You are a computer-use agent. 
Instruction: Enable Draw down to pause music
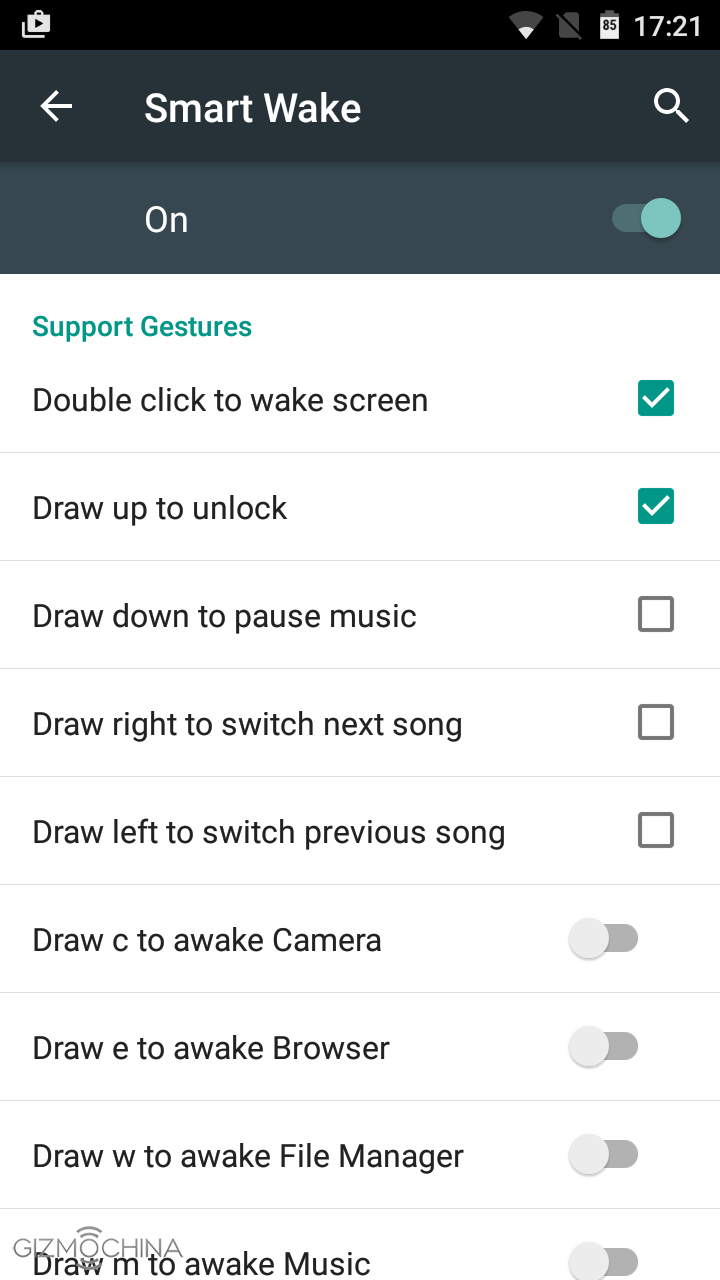tap(656, 615)
